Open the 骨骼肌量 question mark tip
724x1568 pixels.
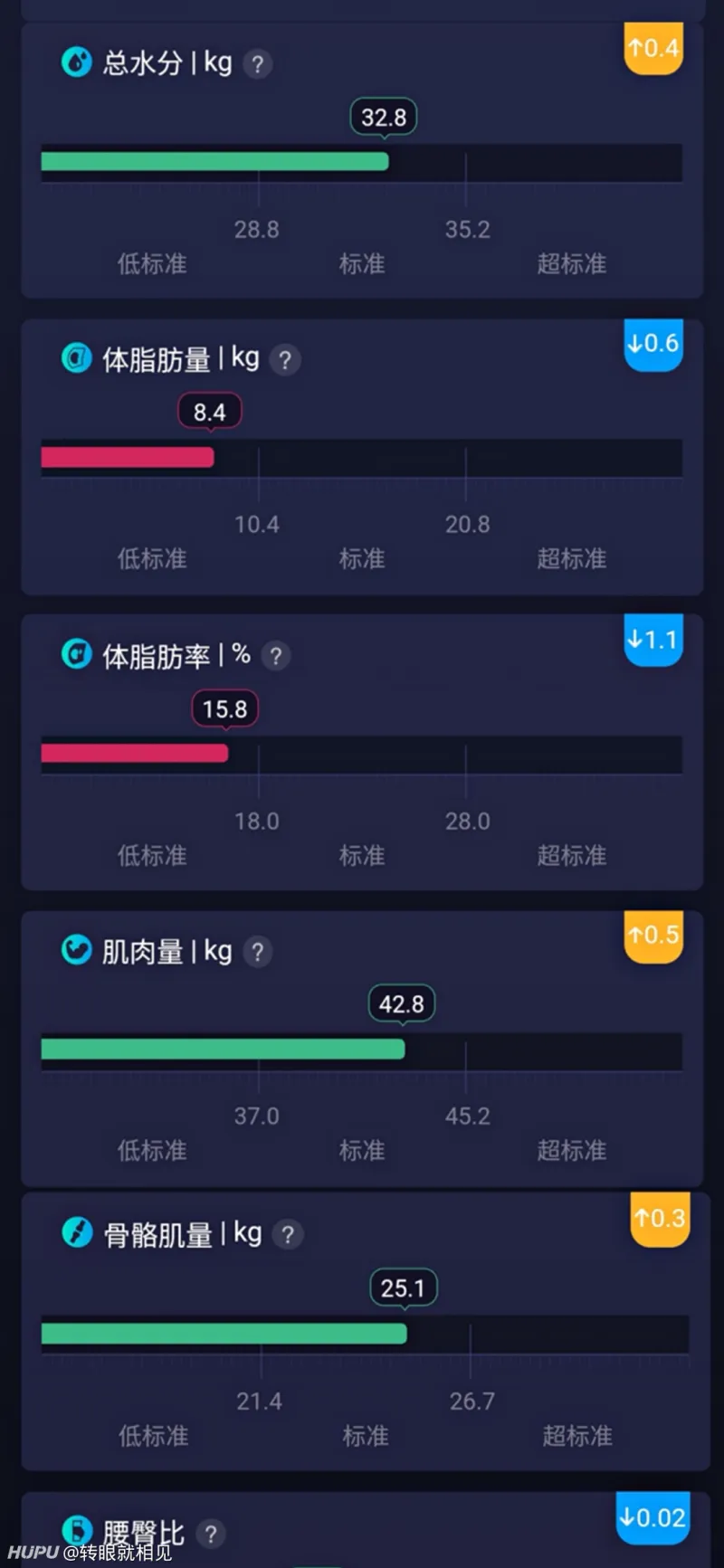tap(288, 1234)
